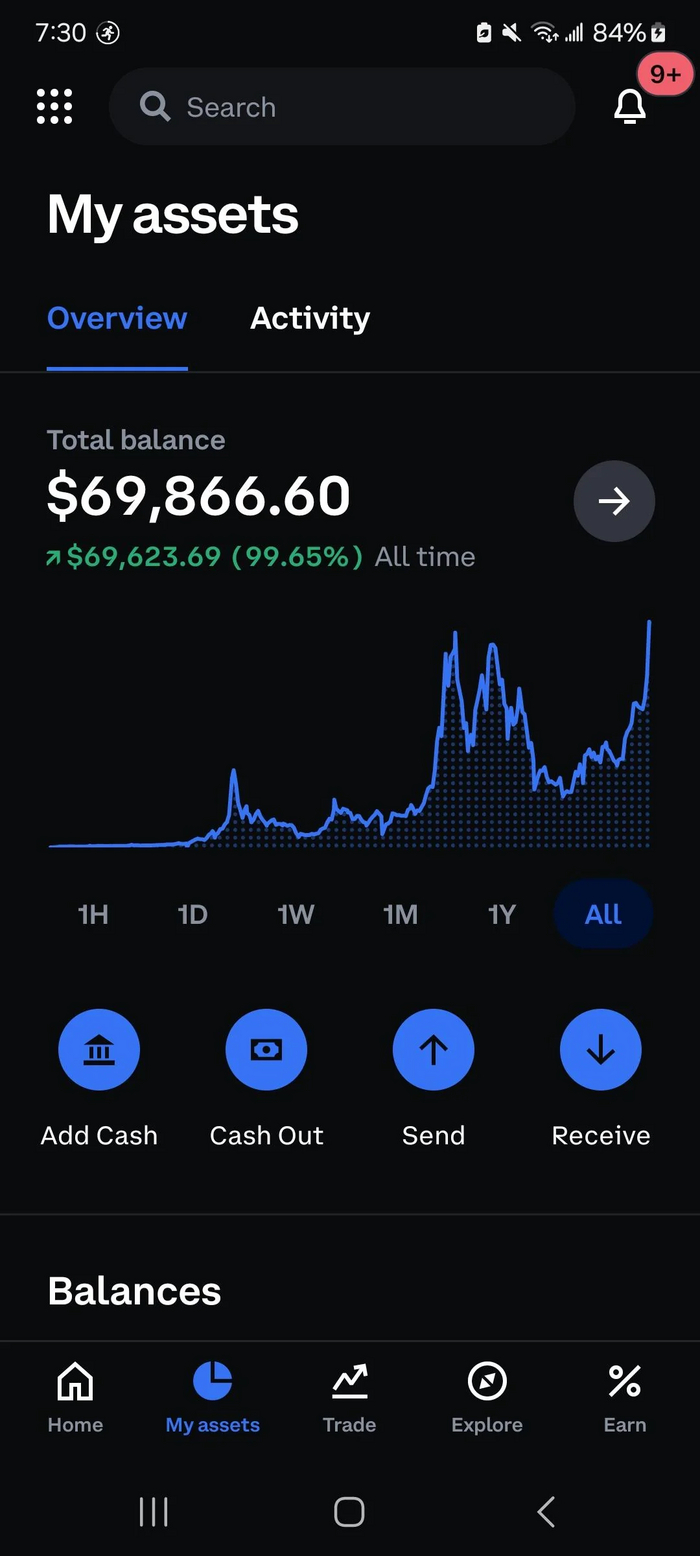
Task: Go to the Home tab
Action: pyautogui.click(x=75, y=1398)
